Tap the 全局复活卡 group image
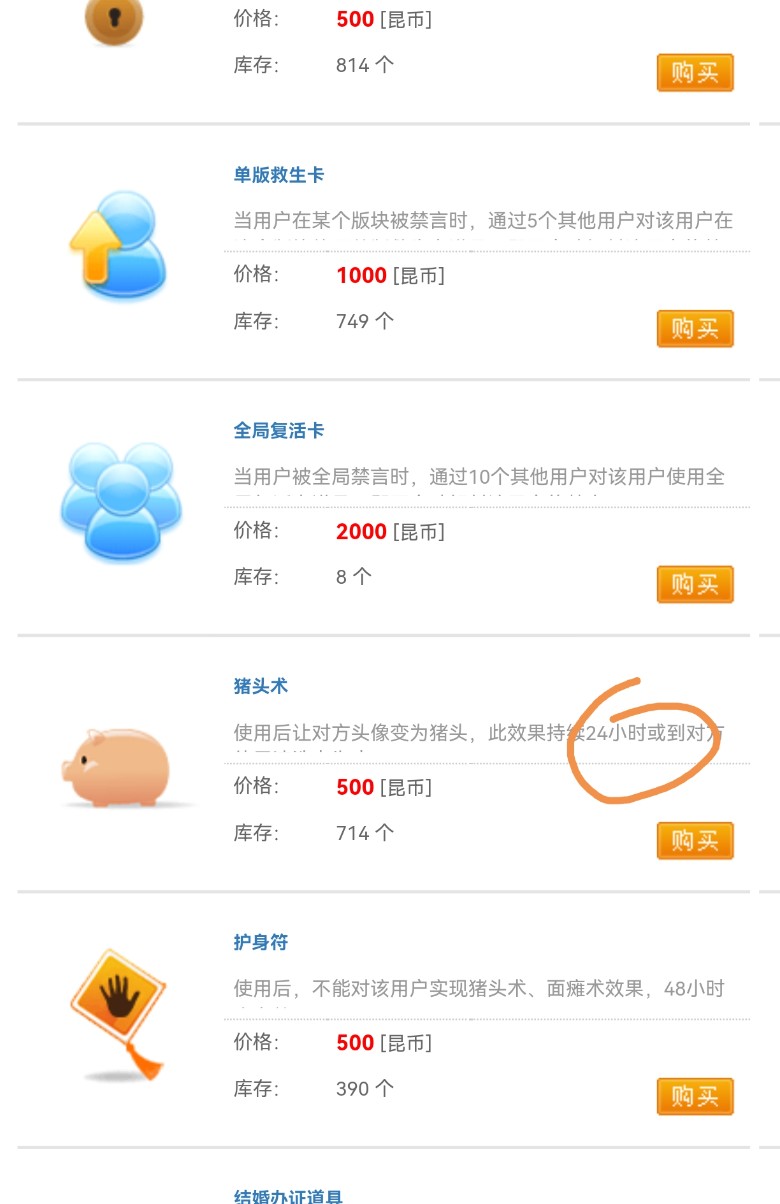This screenshot has width=780, height=1204. [121, 500]
